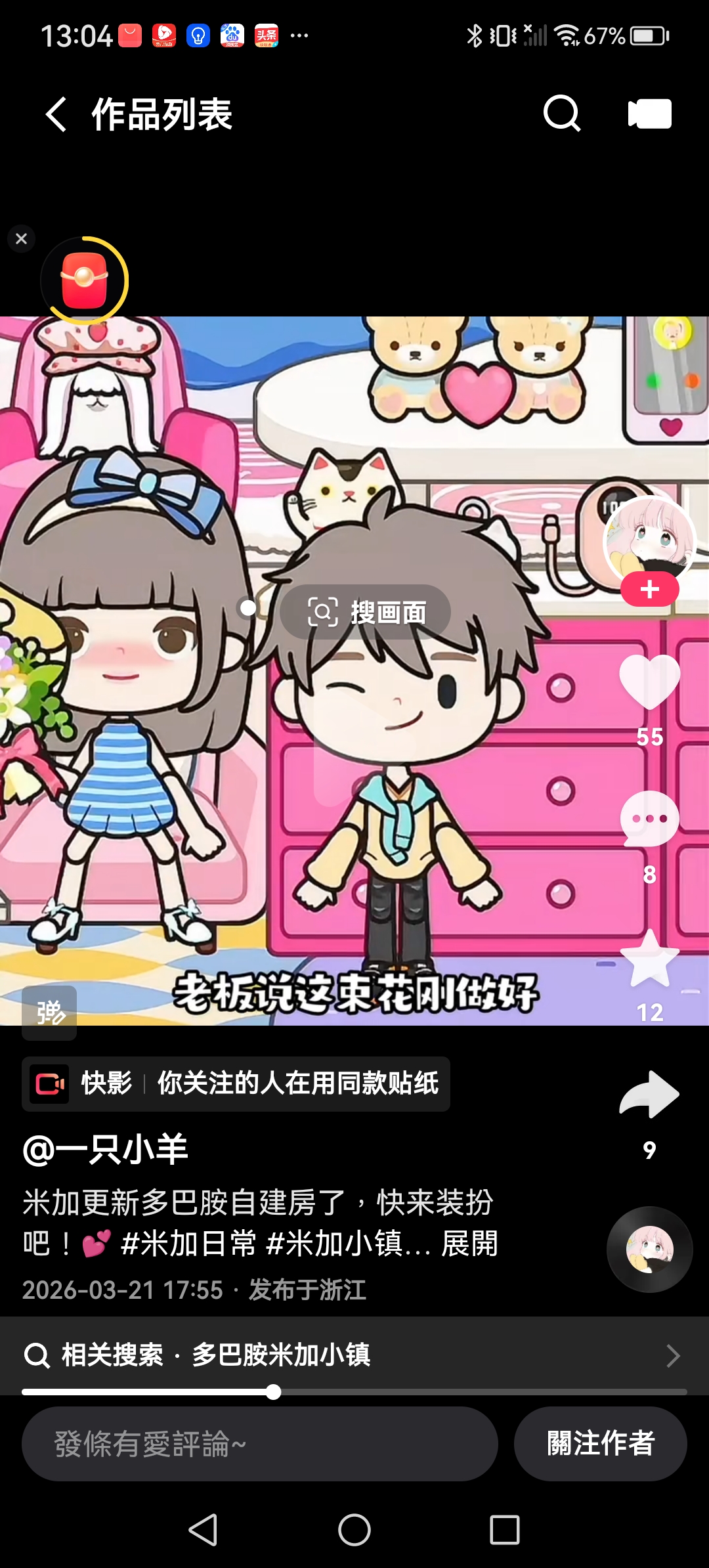Dismiss the floating red envelope widget
This screenshot has width=709, height=1568.
point(21,239)
